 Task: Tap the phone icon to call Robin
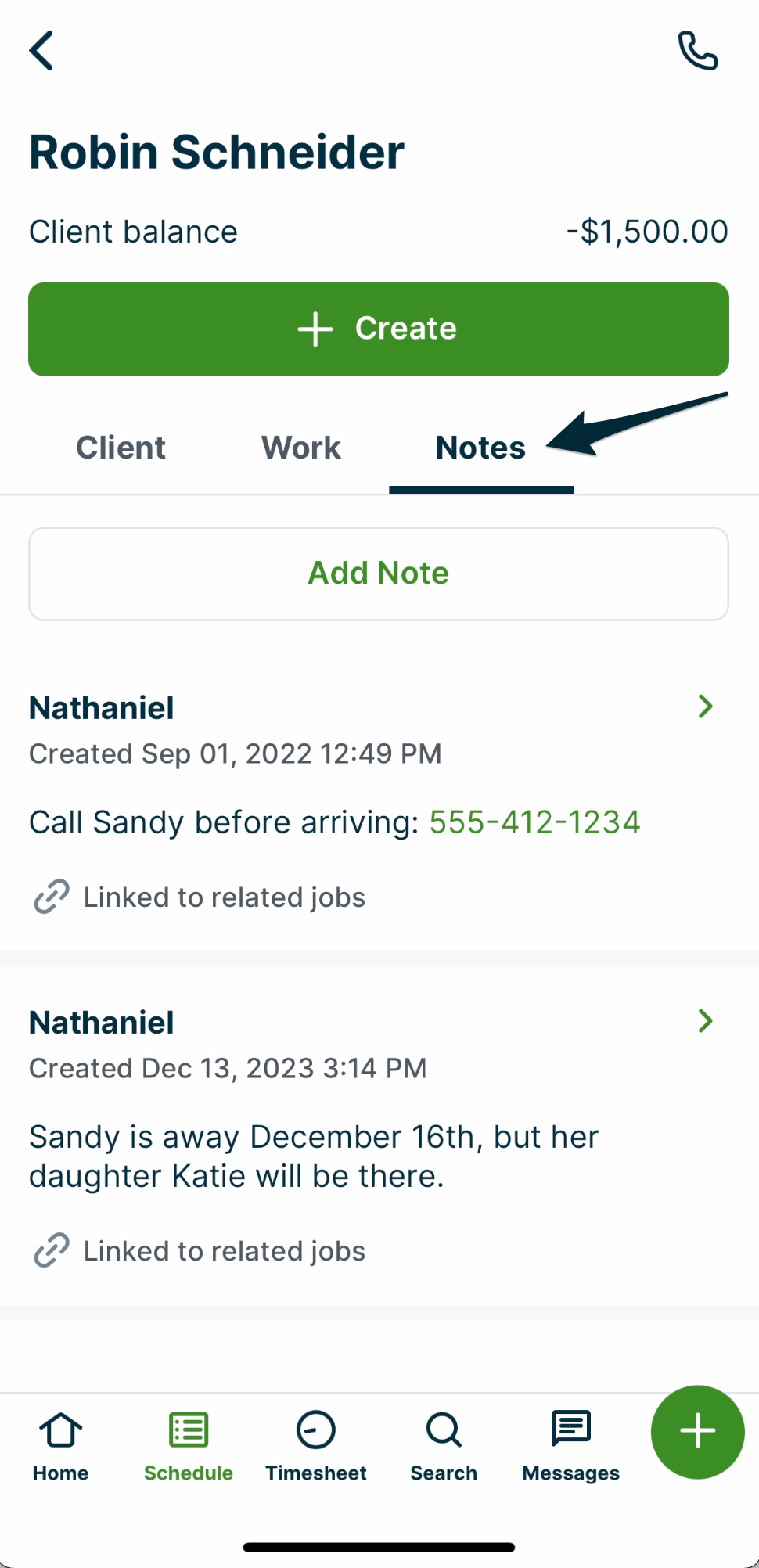tap(696, 50)
